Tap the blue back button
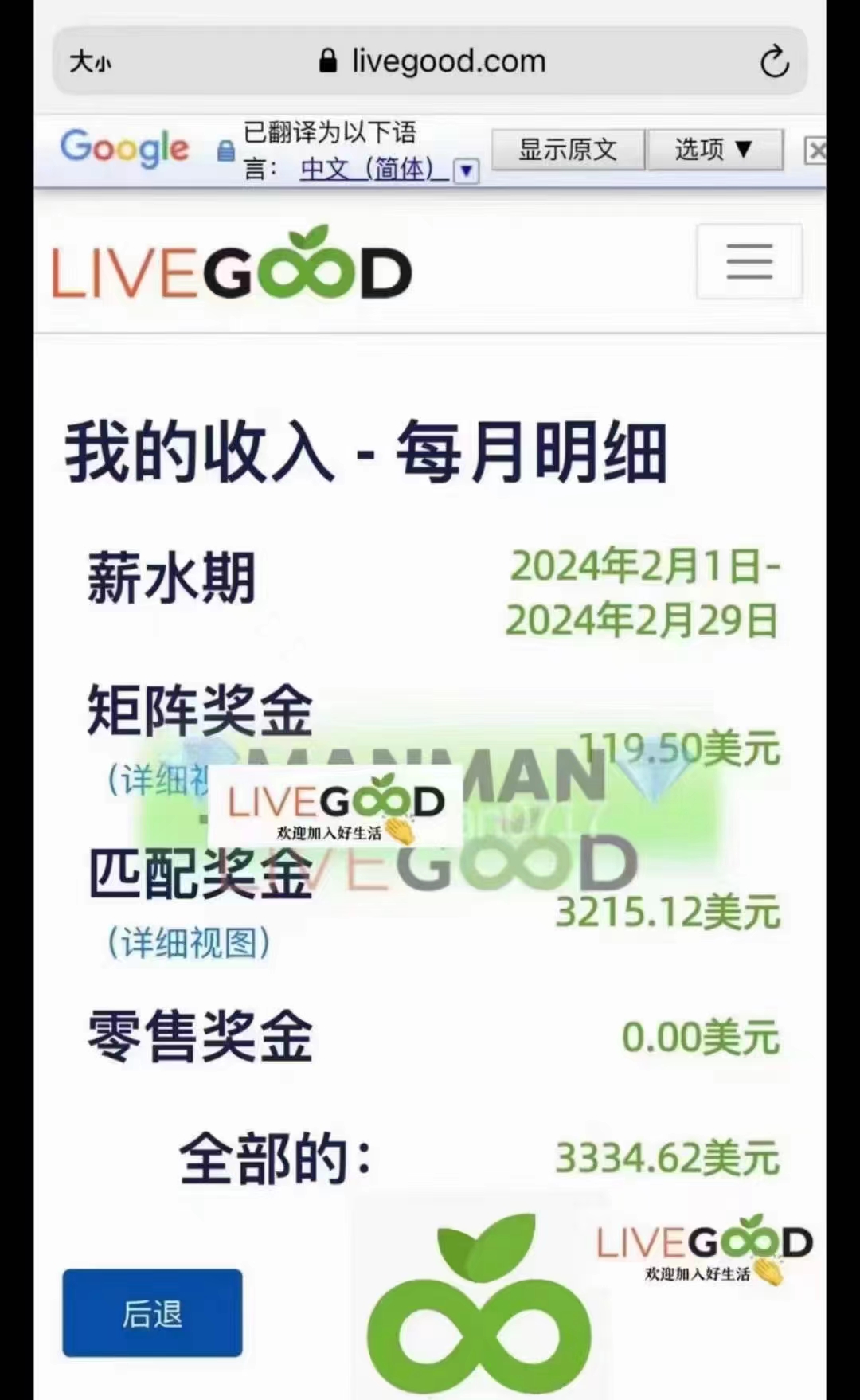860x1400 pixels. pyautogui.click(x=152, y=1312)
